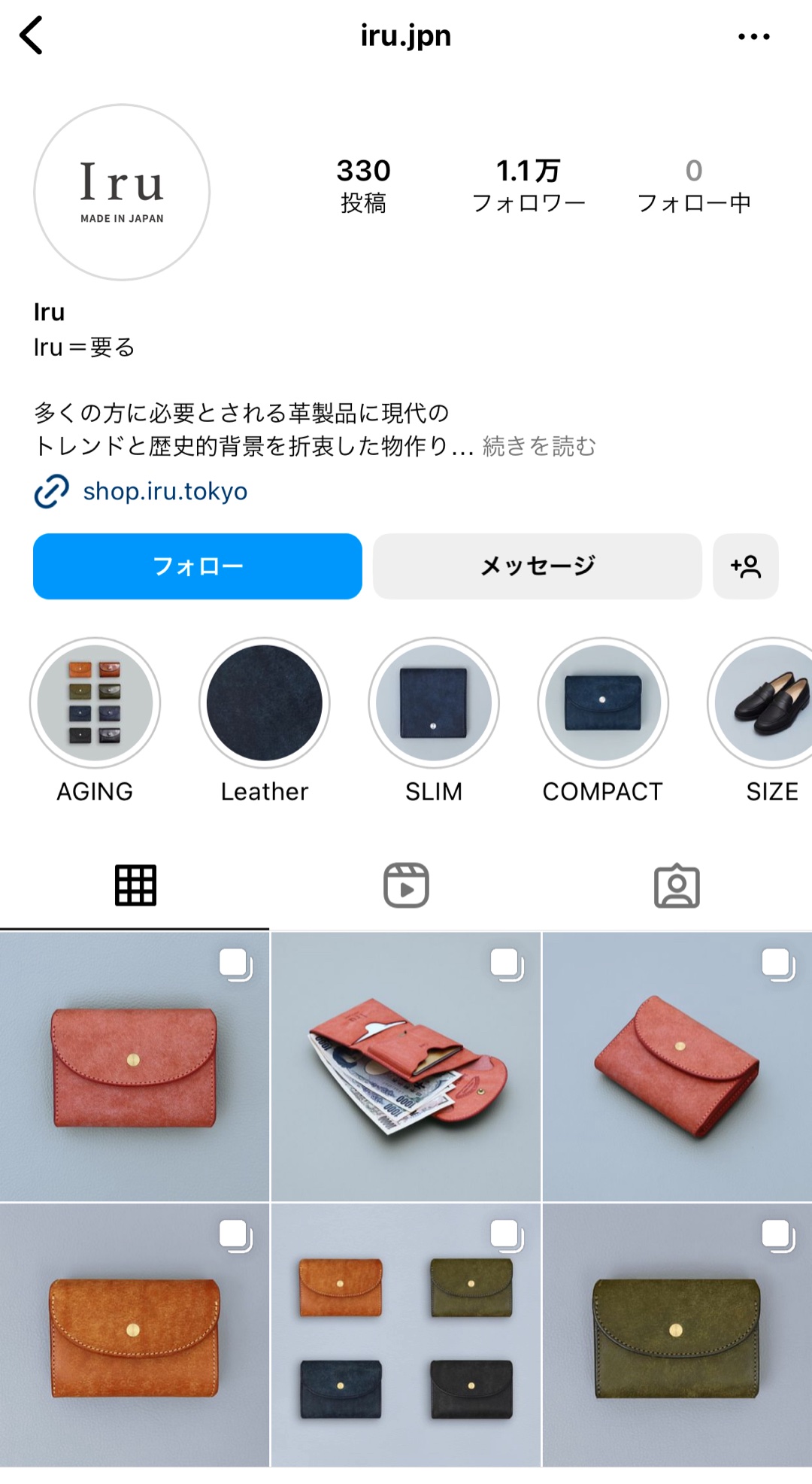Switch to the Reels tab
This screenshot has width=812, height=1484.
point(406,885)
